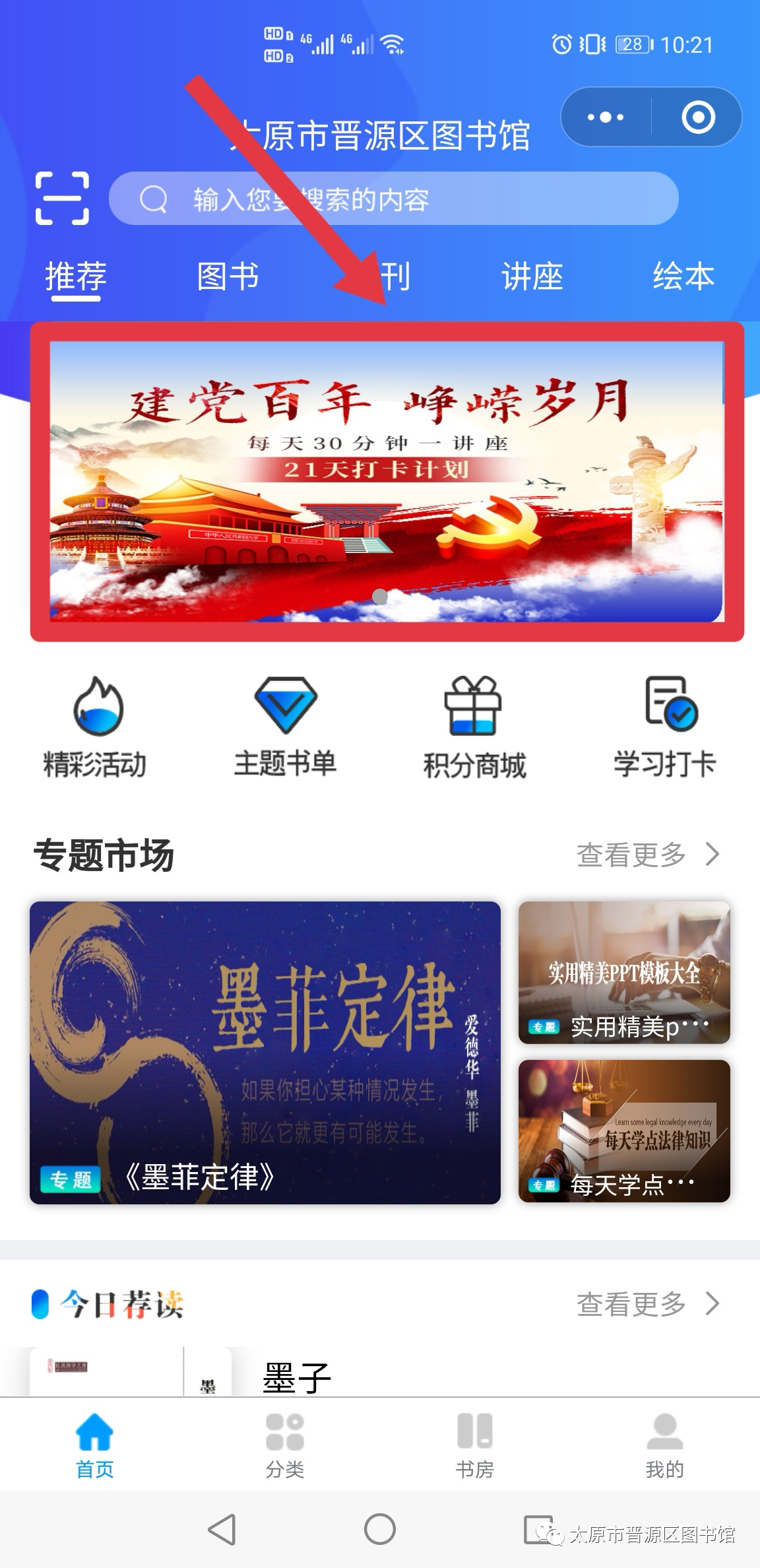Open 积分商城

click(474, 727)
